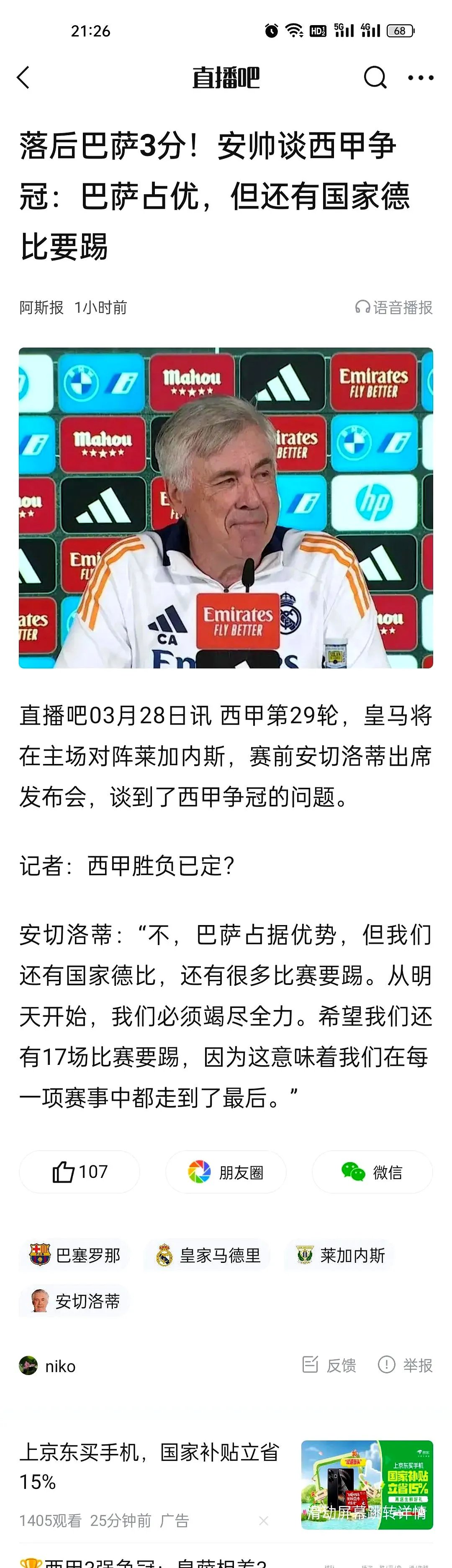This screenshot has width=452, height=1568.
Task: Start 语音播报 audio reading
Action: [x=394, y=307]
